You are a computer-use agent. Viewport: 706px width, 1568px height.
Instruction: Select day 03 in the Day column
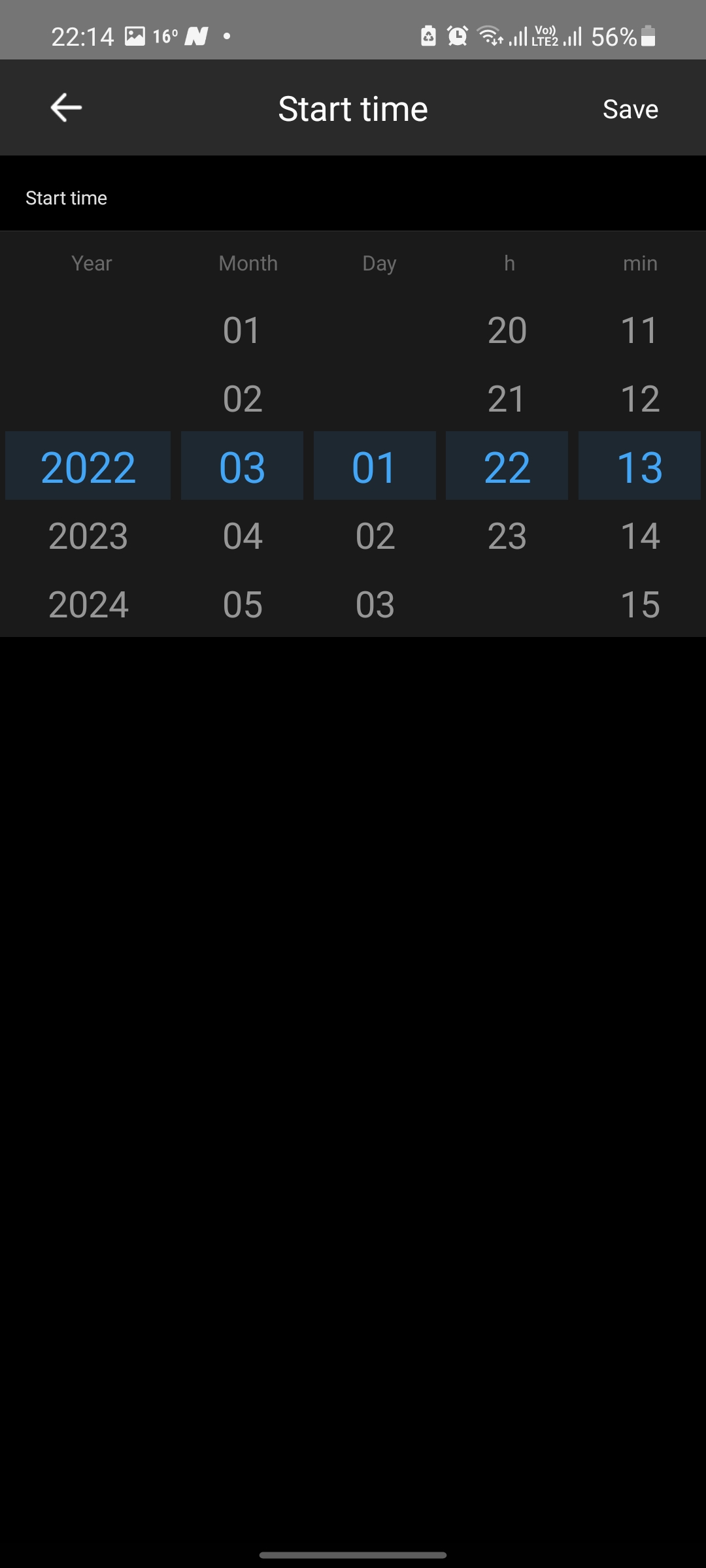[x=375, y=604]
